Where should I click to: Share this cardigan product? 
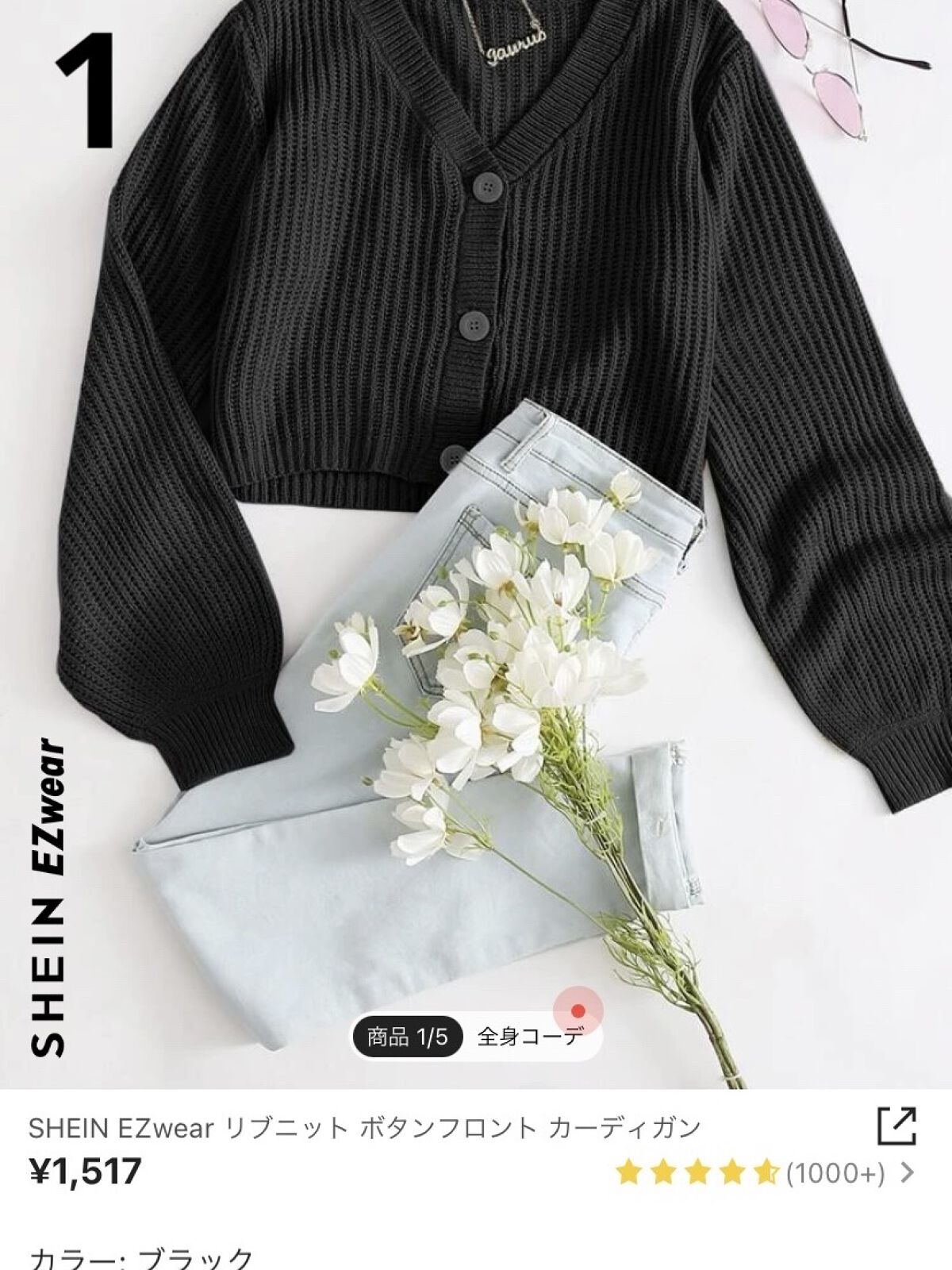(896, 1126)
